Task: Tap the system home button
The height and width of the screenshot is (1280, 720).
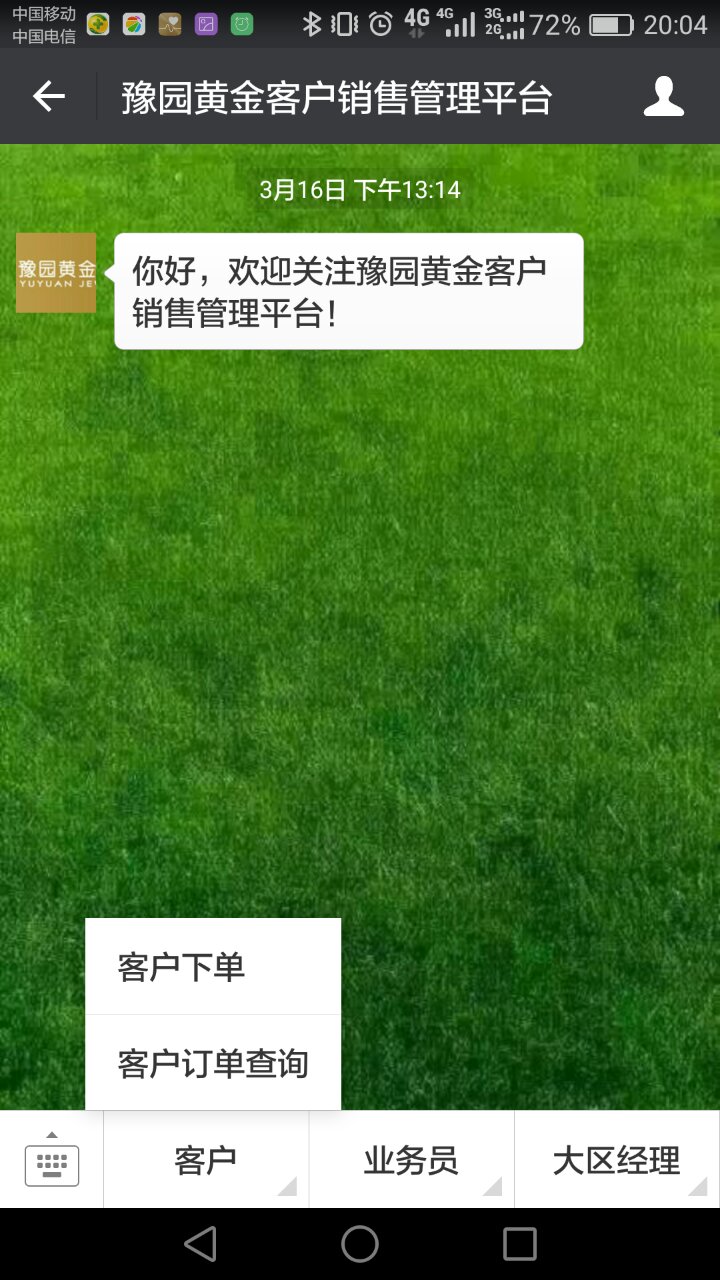Action: pos(360,1244)
